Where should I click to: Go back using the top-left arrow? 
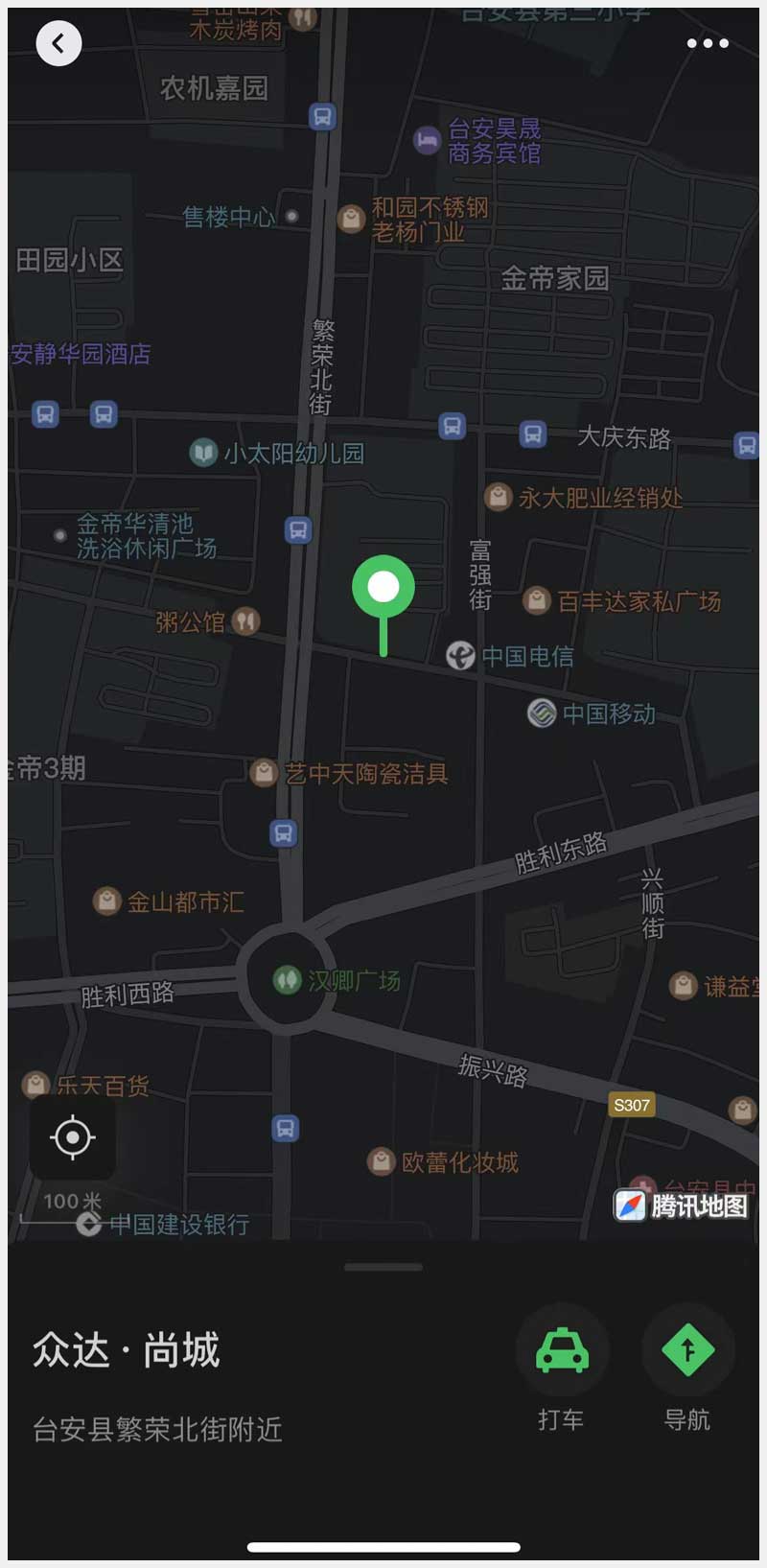(x=58, y=43)
